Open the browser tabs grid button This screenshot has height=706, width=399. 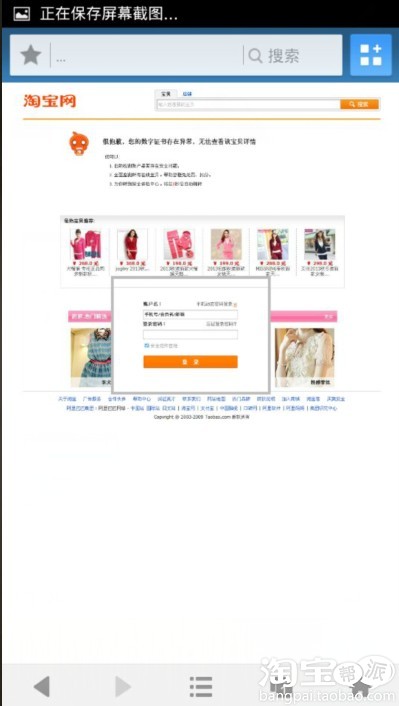tap(371, 55)
